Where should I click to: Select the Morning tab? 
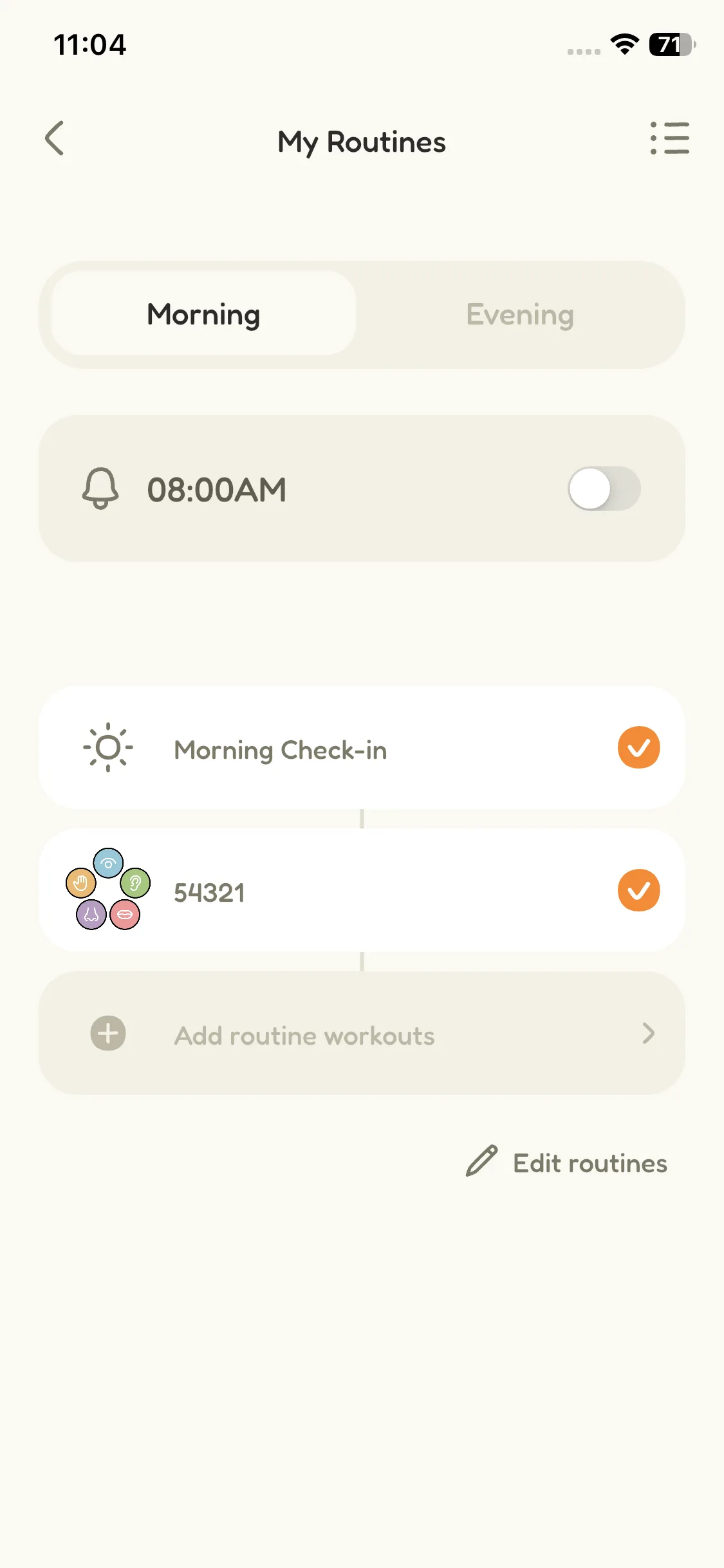click(203, 314)
